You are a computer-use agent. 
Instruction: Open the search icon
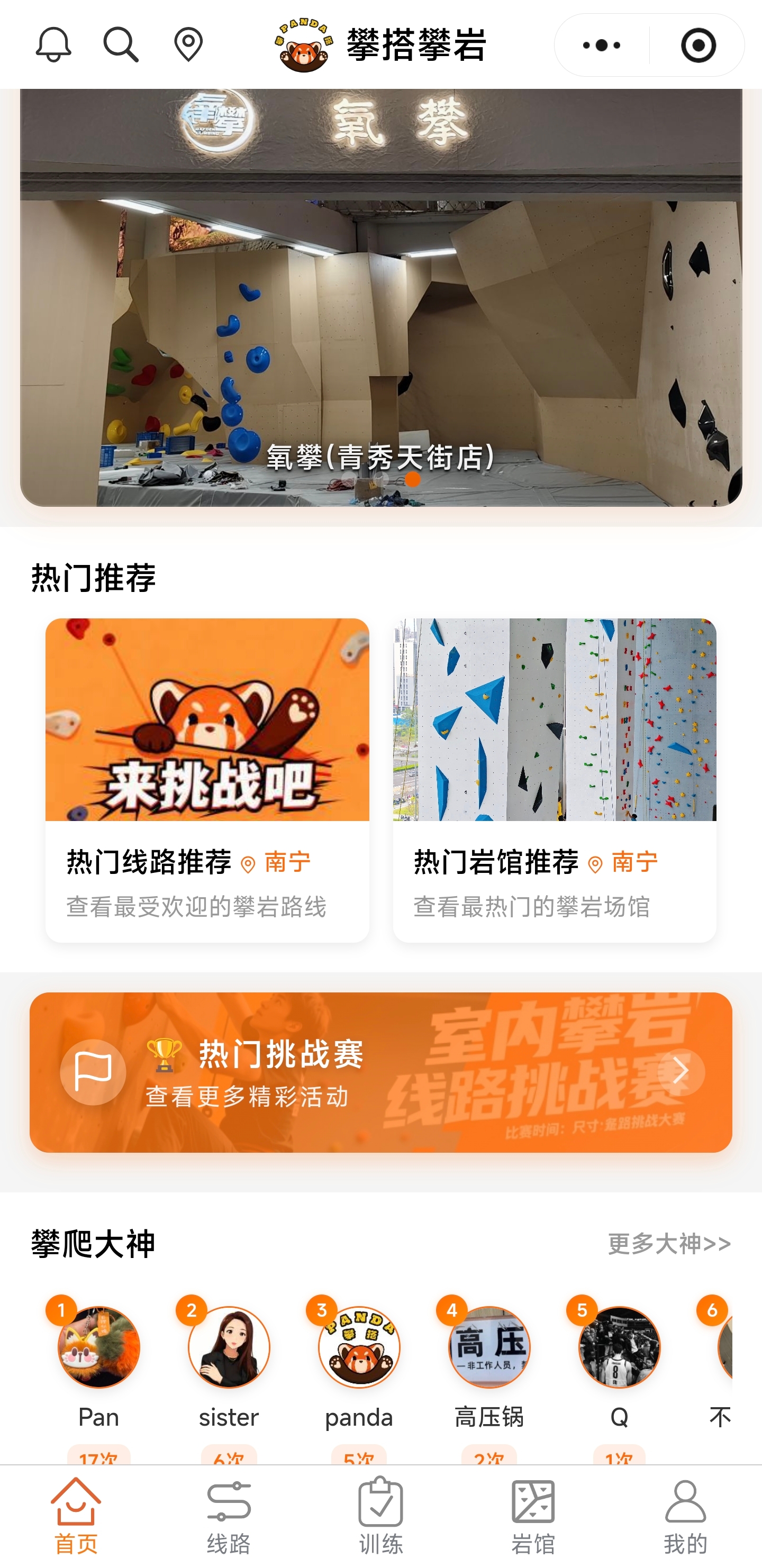click(121, 44)
